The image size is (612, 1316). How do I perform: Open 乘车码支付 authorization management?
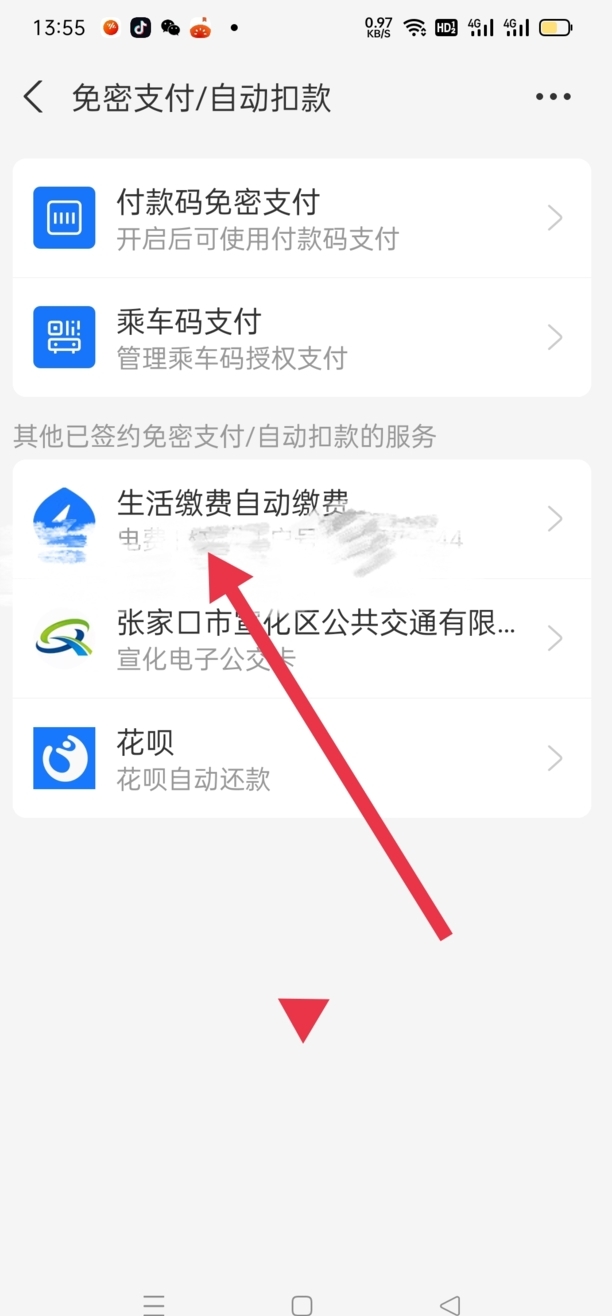301,338
